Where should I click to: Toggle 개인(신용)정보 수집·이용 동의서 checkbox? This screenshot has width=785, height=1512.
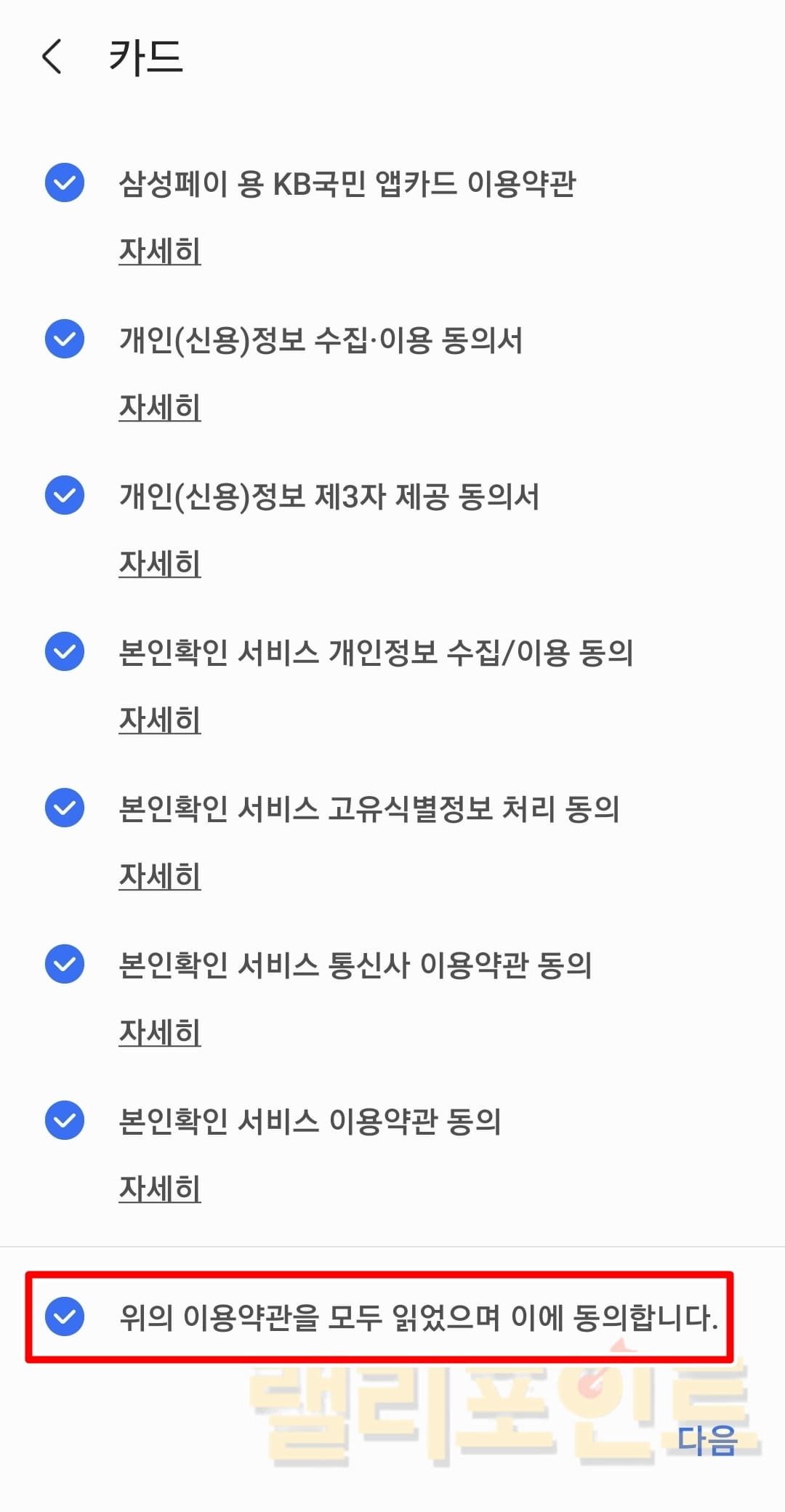tap(65, 339)
